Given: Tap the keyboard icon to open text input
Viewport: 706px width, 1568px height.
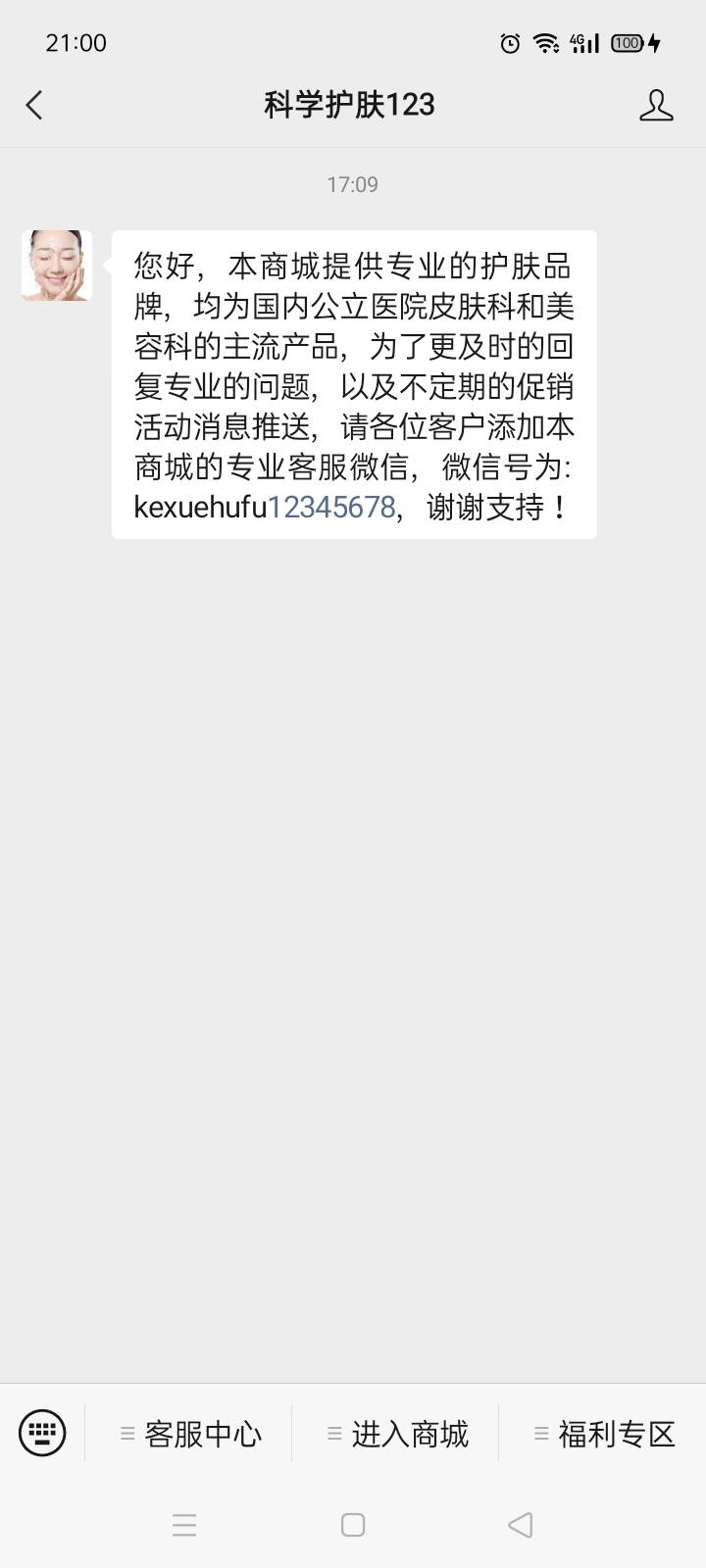Looking at the screenshot, I should (x=42, y=1432).
